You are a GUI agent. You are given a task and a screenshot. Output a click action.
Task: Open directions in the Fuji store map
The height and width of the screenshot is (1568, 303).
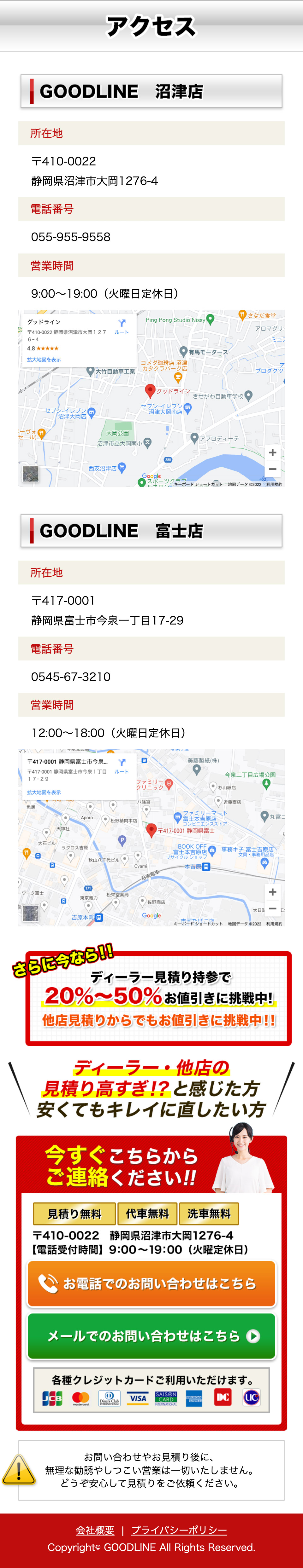[122, 766]
